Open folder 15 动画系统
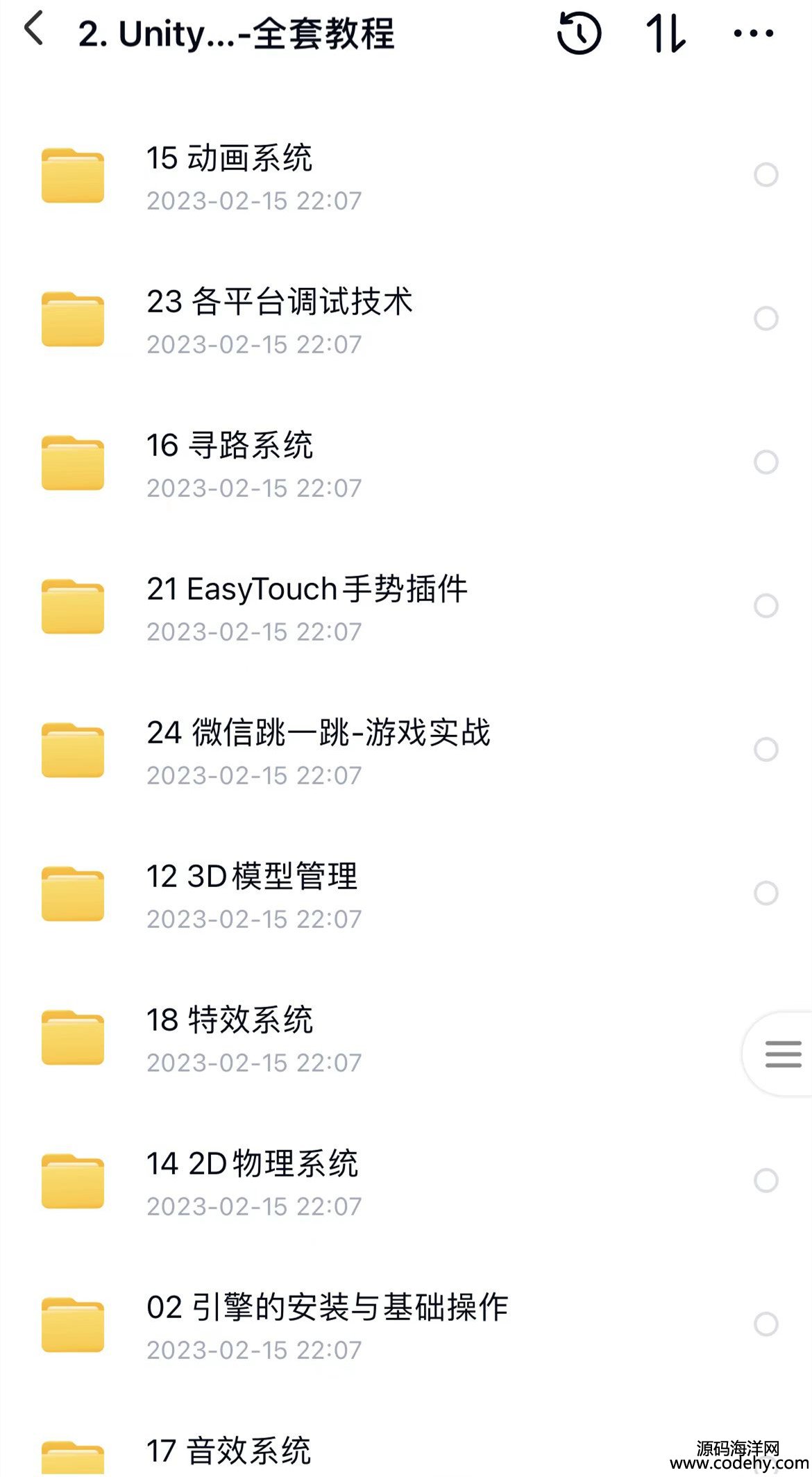The width and height of the screenshot is (812, 1477). [x=406, y=176]
